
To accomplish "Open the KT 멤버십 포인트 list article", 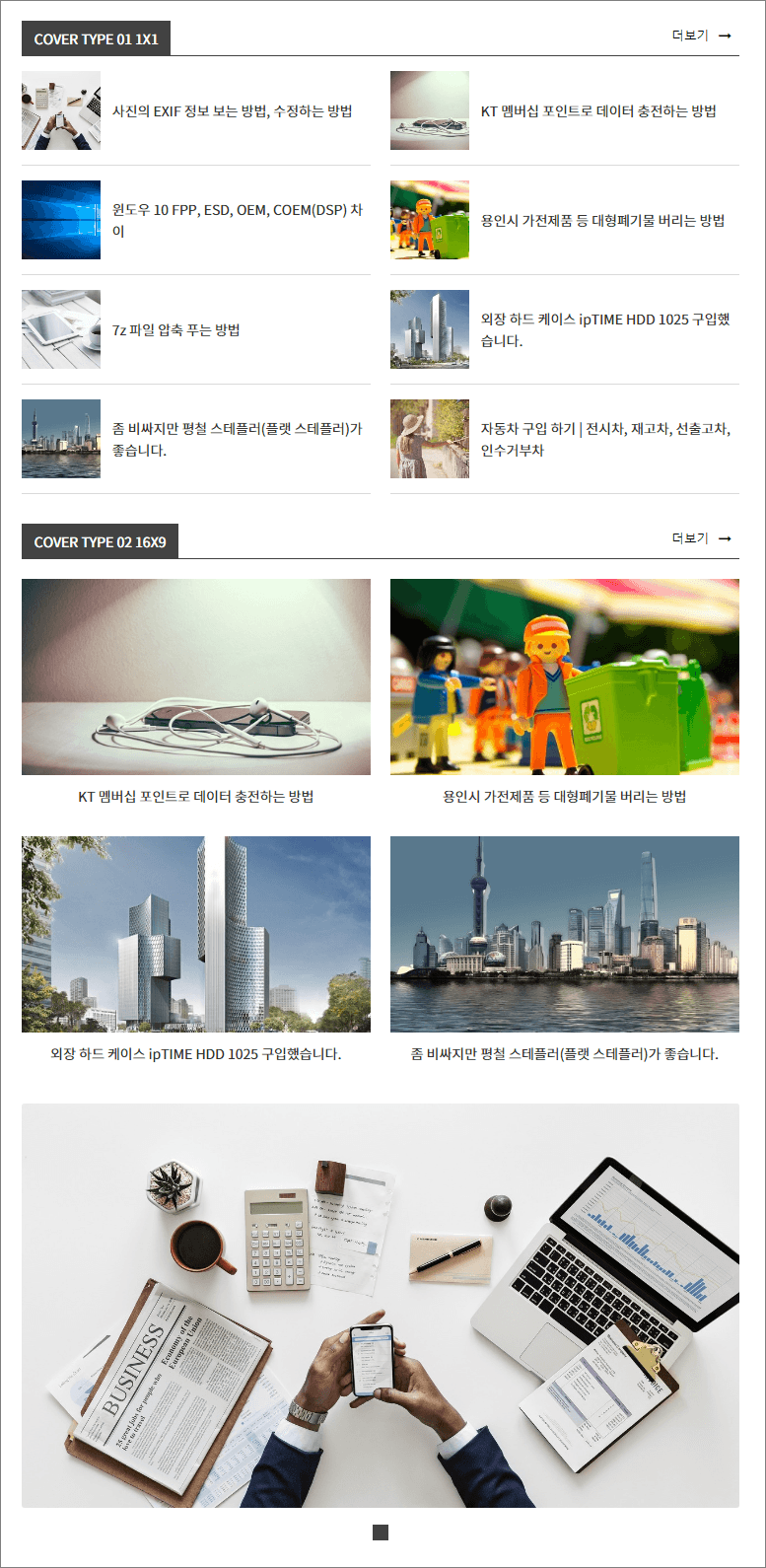I will pos(597,111).
